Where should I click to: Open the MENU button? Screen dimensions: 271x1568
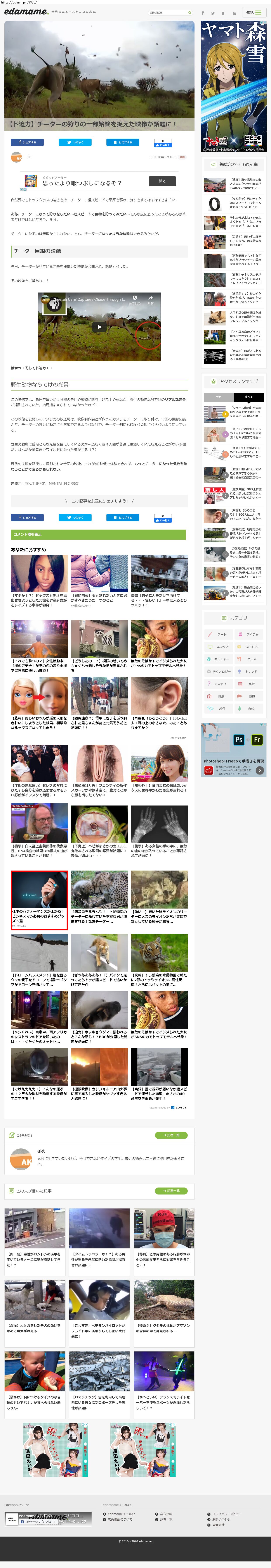click(x=252, y=12)
